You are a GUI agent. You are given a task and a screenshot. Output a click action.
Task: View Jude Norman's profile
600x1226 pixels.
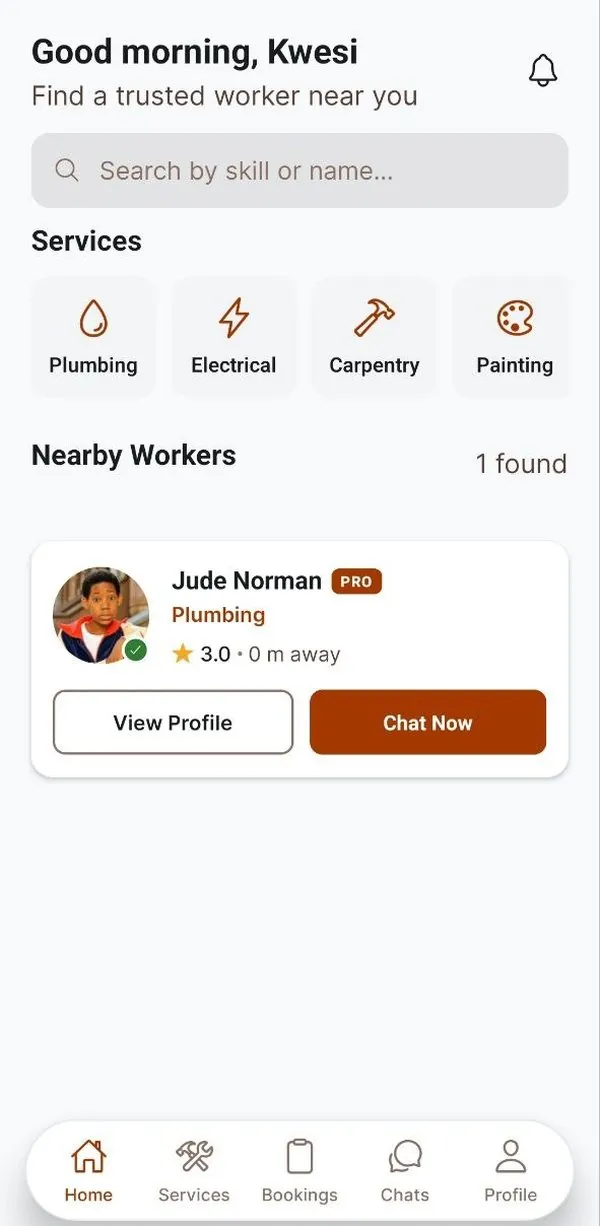coord(173,722)
